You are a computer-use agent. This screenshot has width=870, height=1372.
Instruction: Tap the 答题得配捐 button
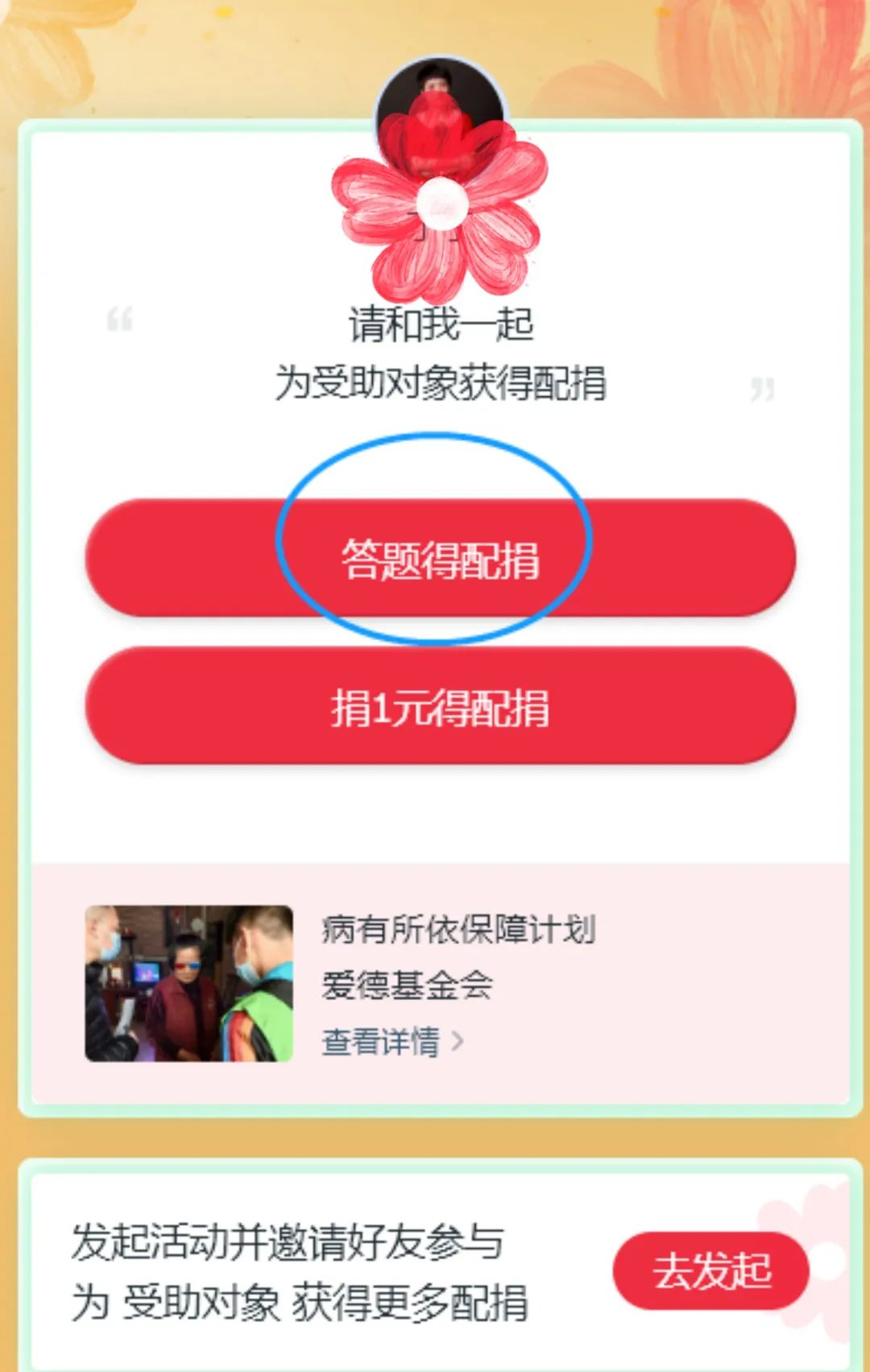click(440, 559)
